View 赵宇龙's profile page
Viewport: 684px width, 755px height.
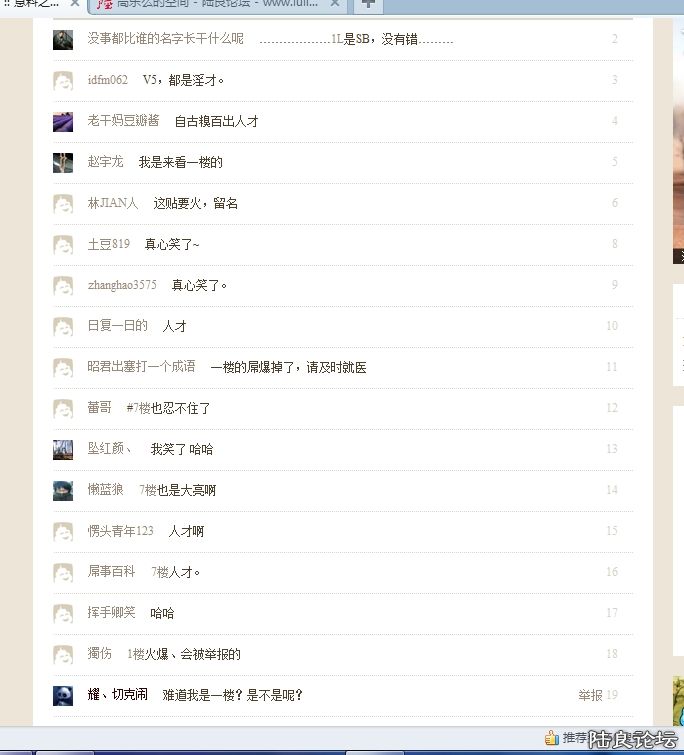point(106,162)
